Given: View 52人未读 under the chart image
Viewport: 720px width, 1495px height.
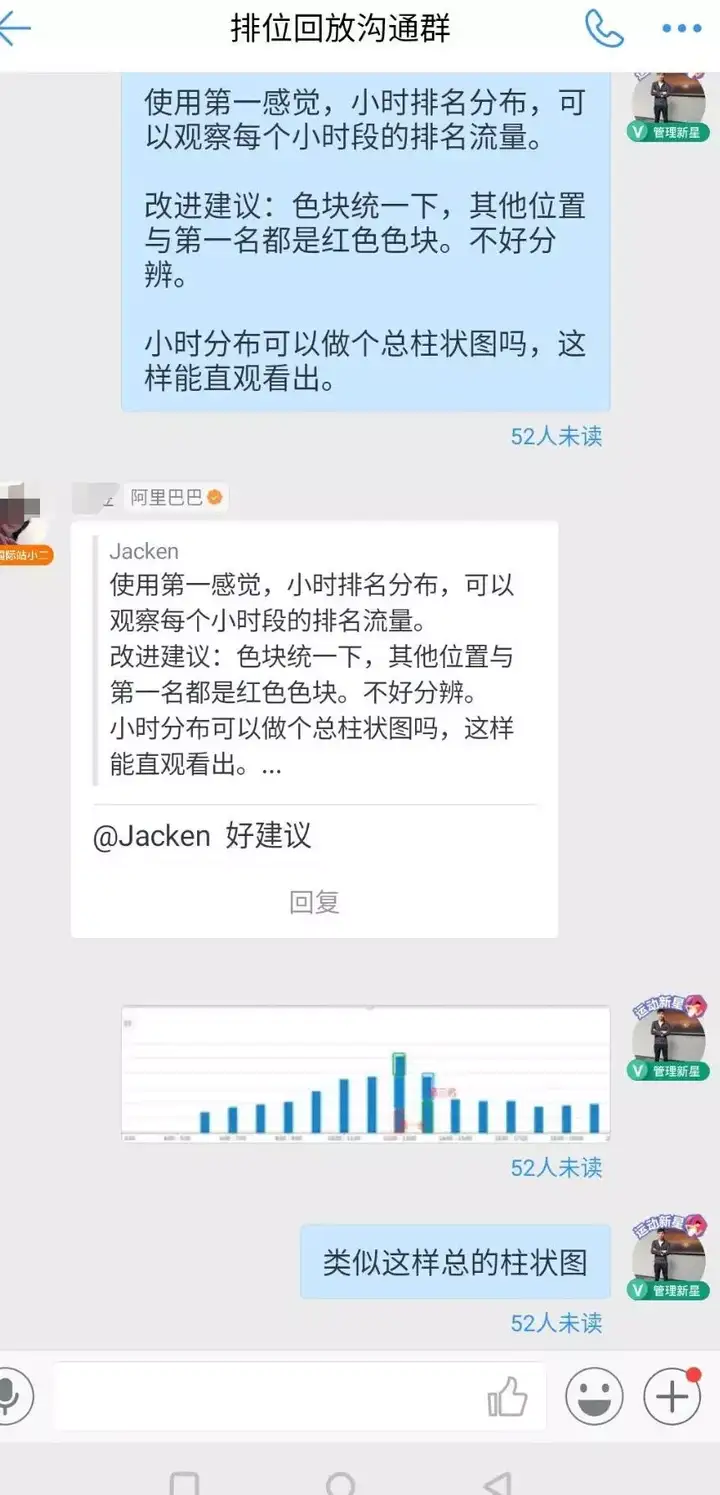Looking at the screenshot, I should 556,1167.
